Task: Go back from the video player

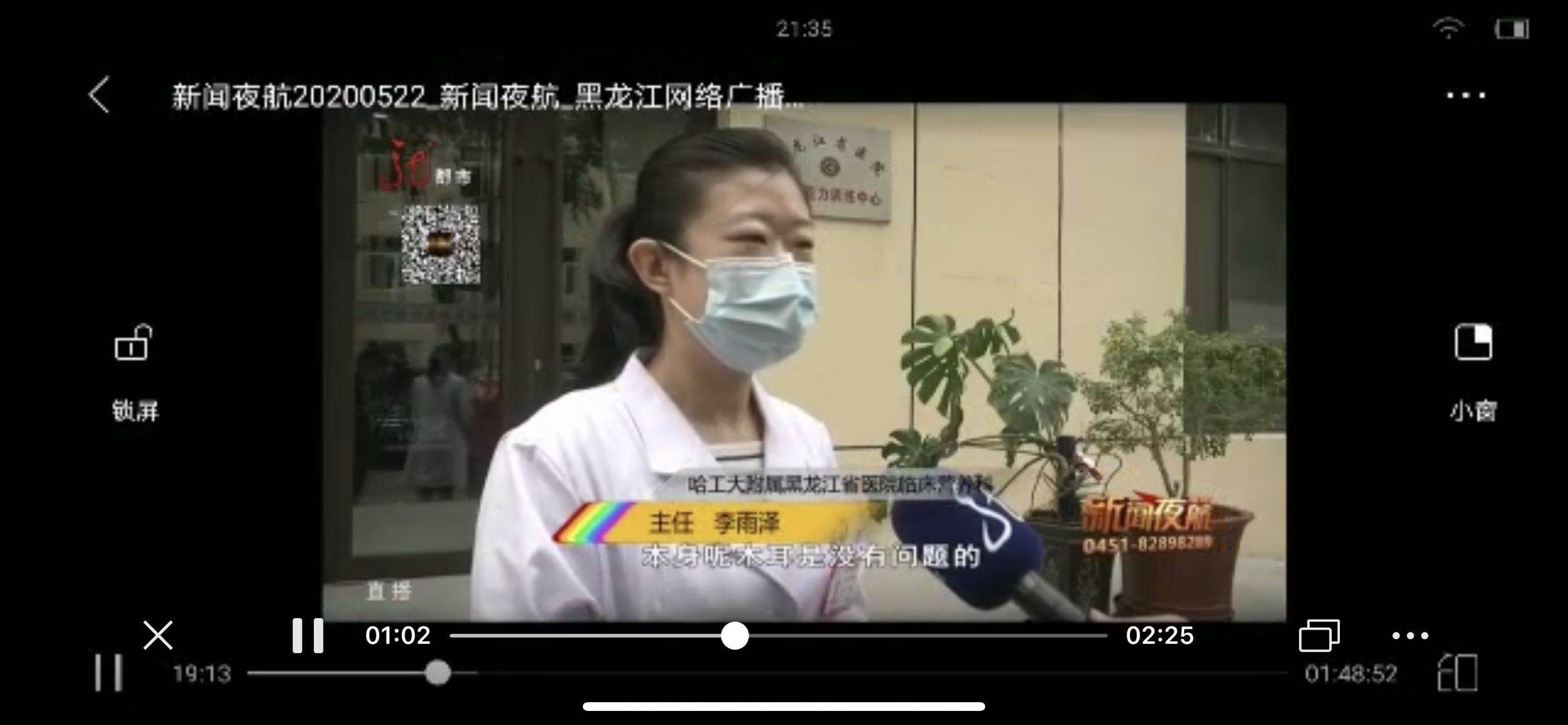Action: coord(99,95)
